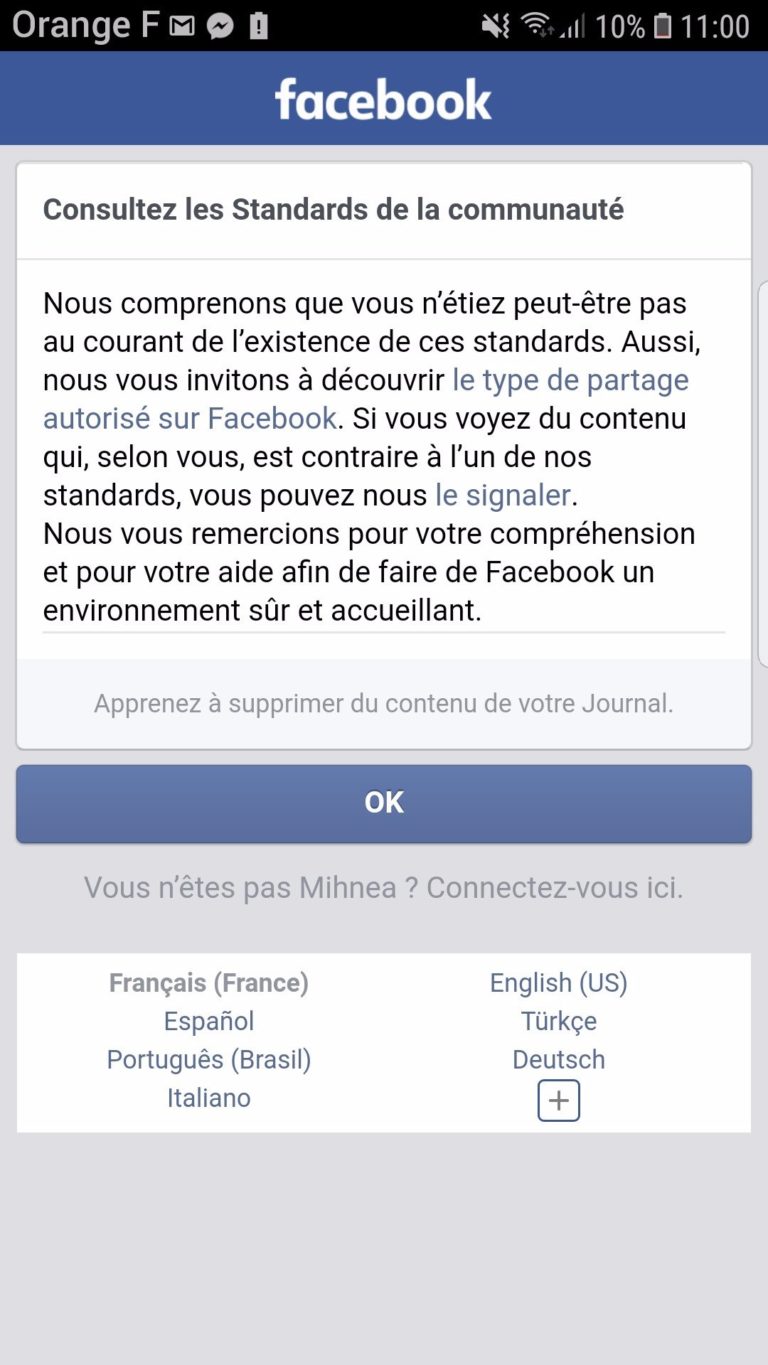Tap 'Vous n'êtes pas Mihnea ? Connectez-vous ici'
The width and height of the screenshot is (768, 1365).
(383, 887)
